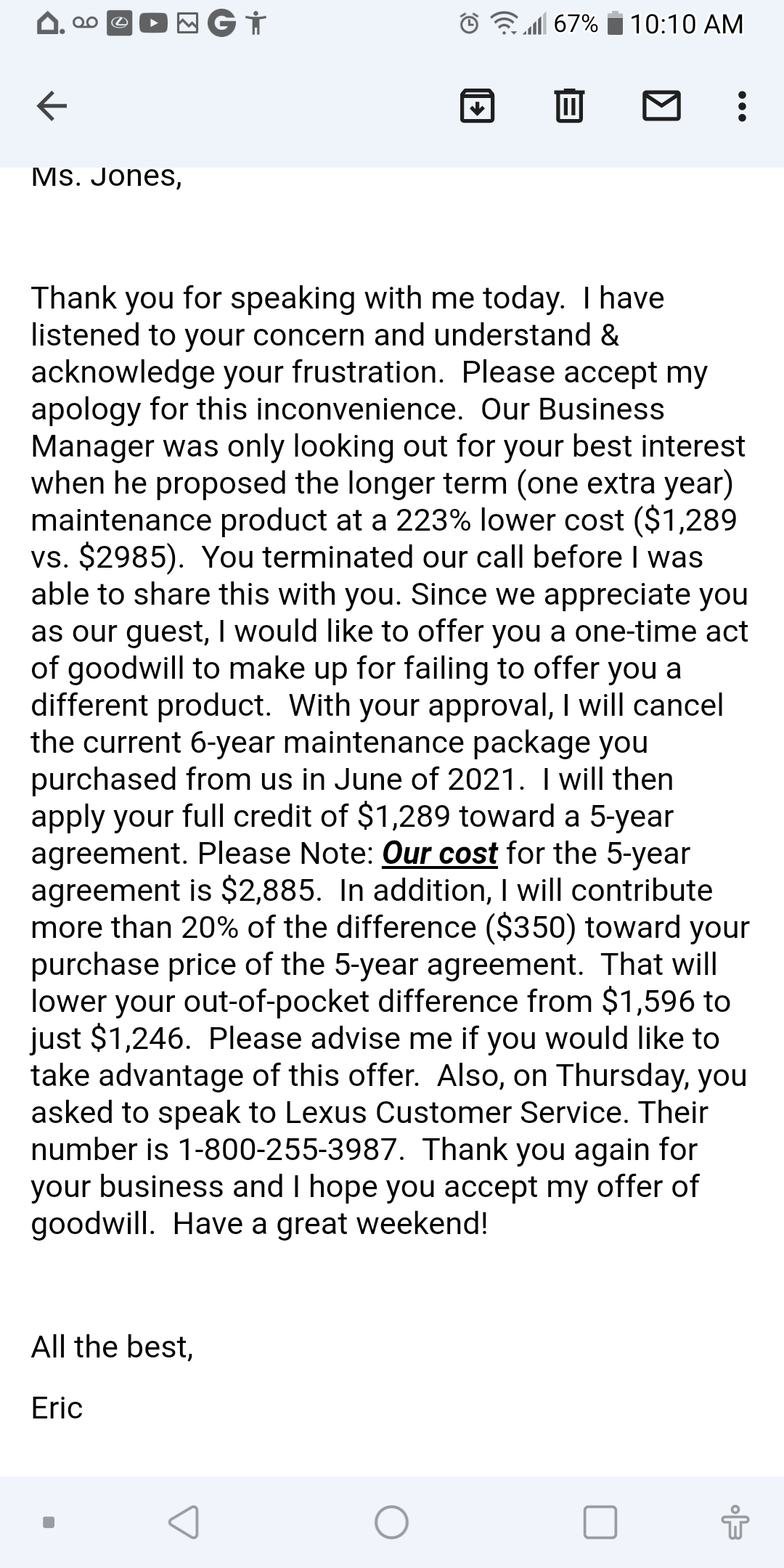Tap the sender name Eric in the signature
Viewport: 784px width, 1568px height.
[57, 1407]
